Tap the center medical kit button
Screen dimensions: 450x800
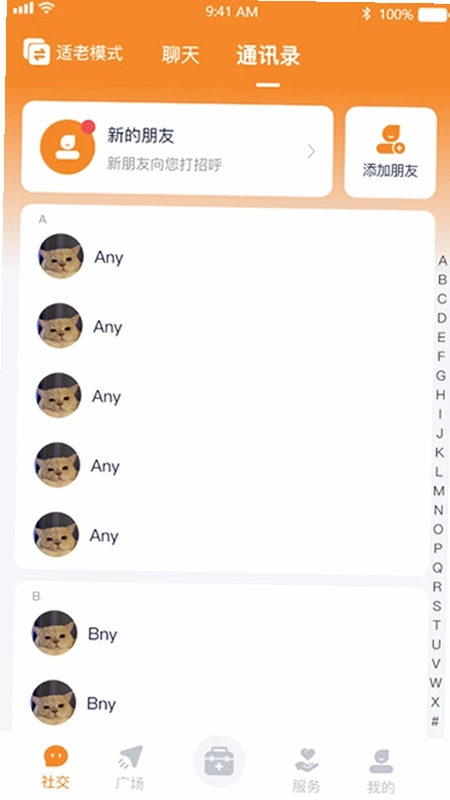coord(219,762)
